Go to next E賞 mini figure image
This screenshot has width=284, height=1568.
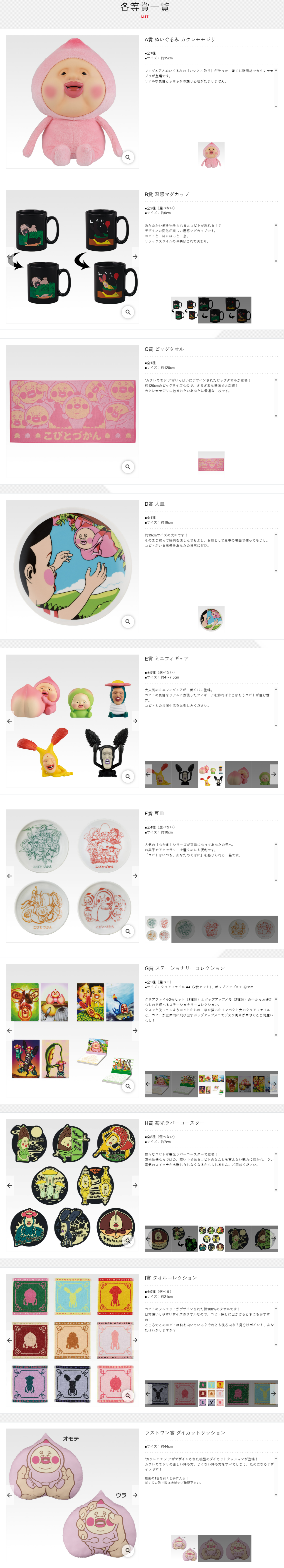click(135, 721)
